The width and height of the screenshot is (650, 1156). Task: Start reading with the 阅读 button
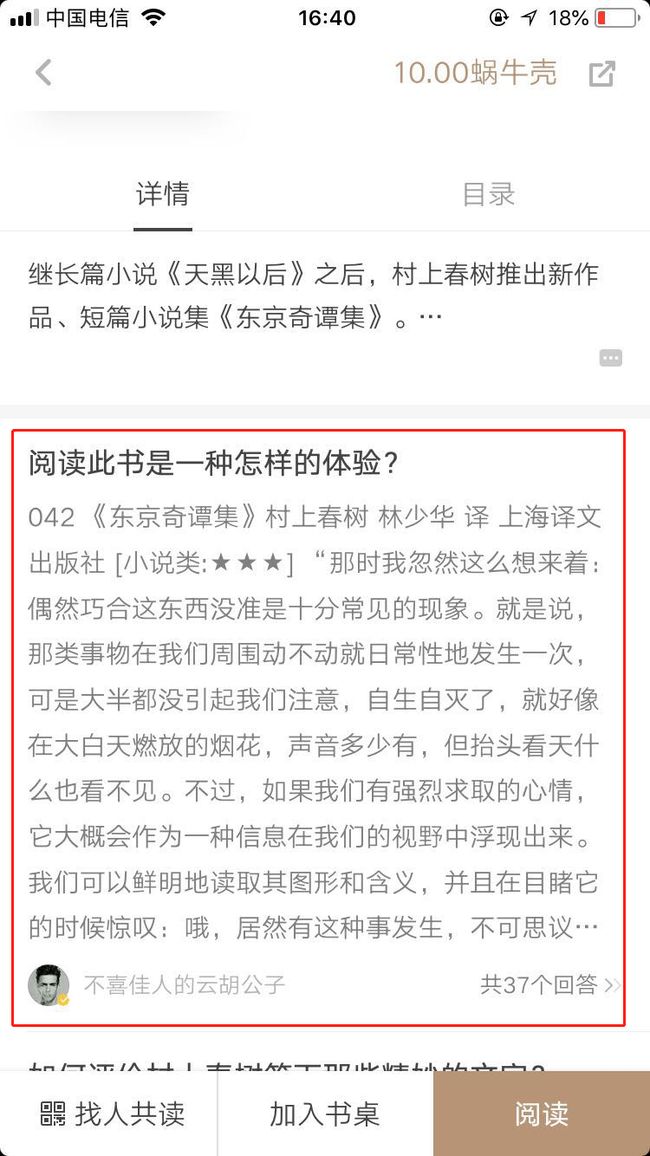[x=542, y=1114]
